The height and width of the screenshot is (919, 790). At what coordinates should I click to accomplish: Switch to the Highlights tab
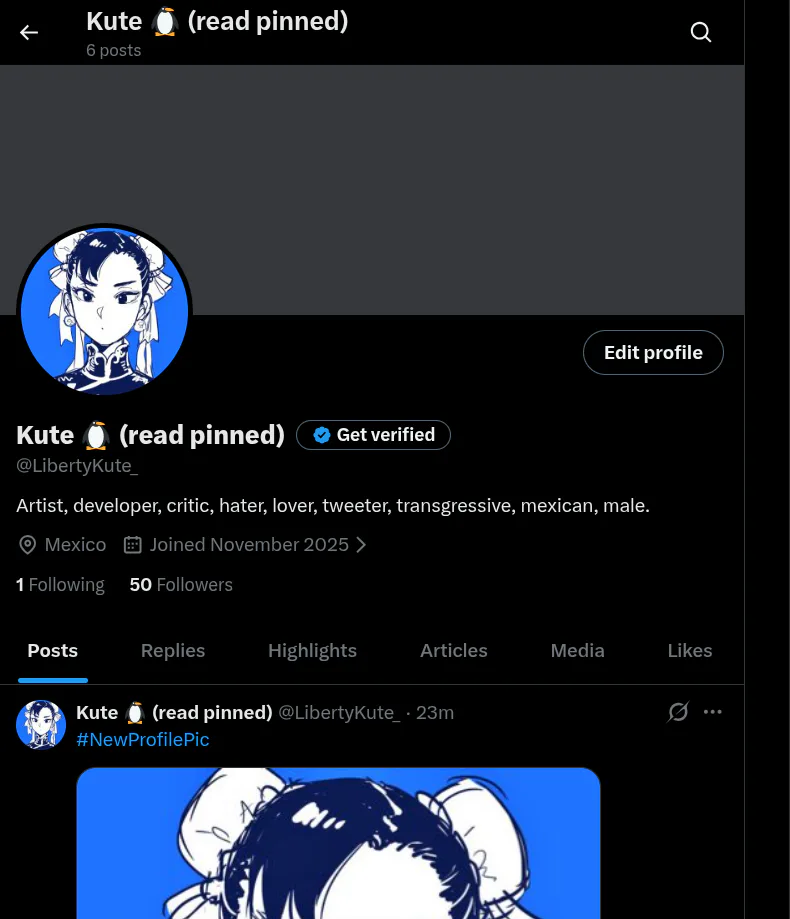pos(312,651)
